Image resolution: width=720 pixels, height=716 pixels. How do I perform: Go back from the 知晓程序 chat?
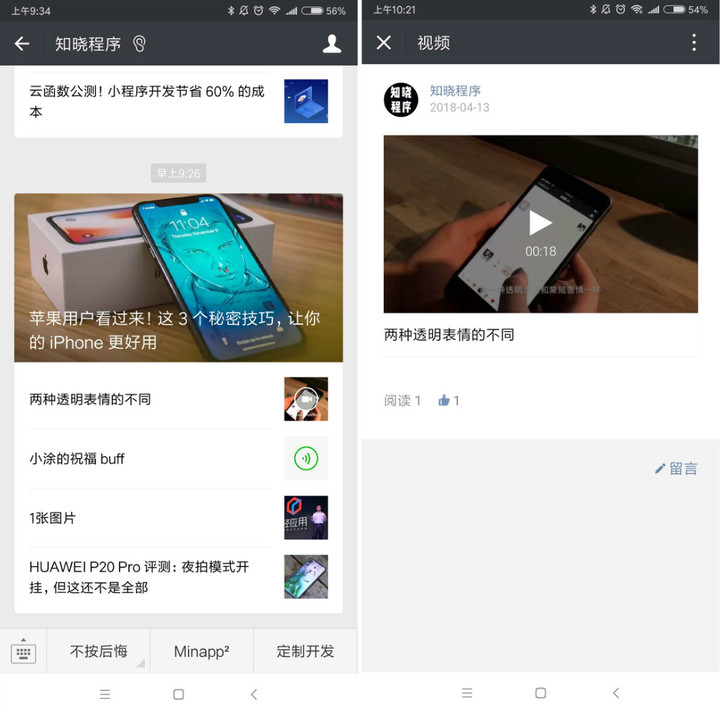coord(22,44)
